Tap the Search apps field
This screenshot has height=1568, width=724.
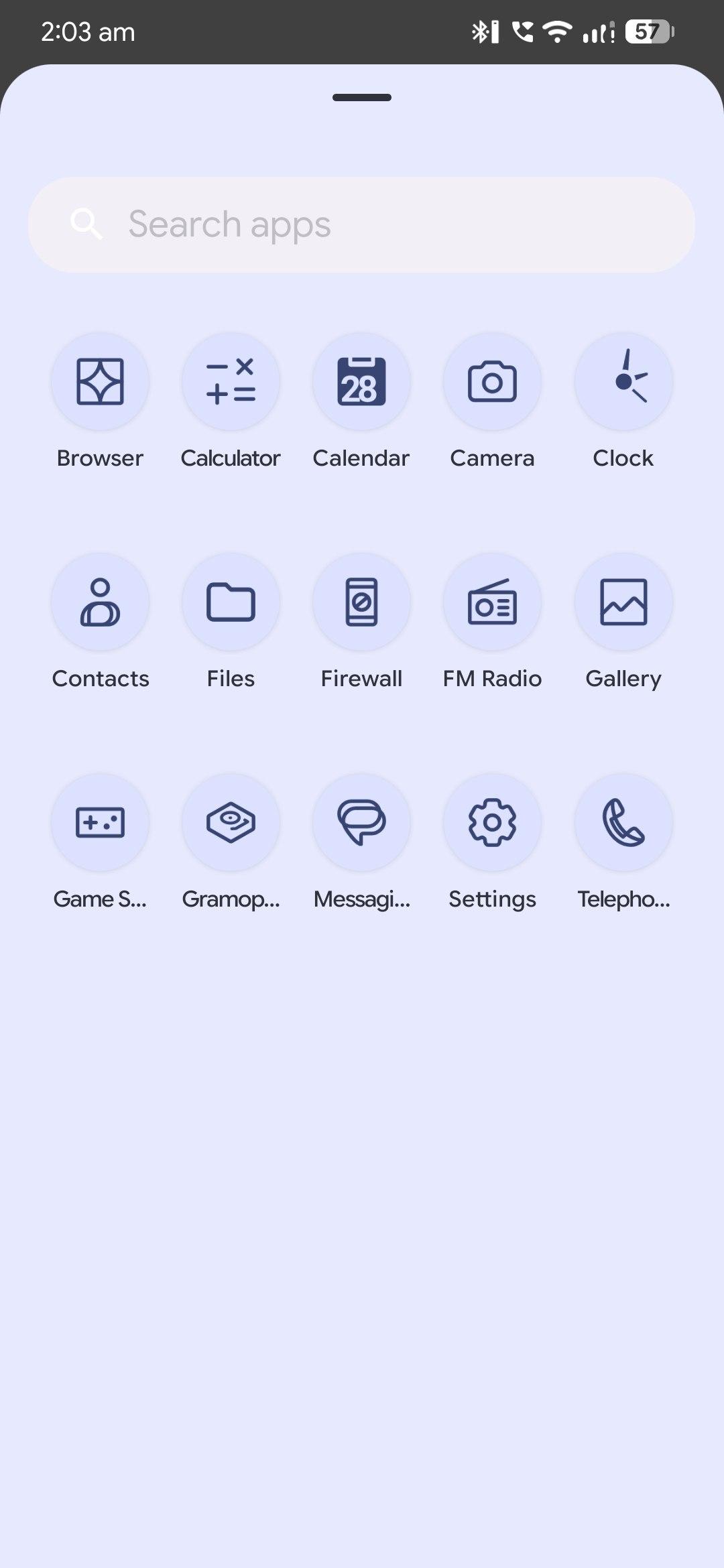point(362,224)
